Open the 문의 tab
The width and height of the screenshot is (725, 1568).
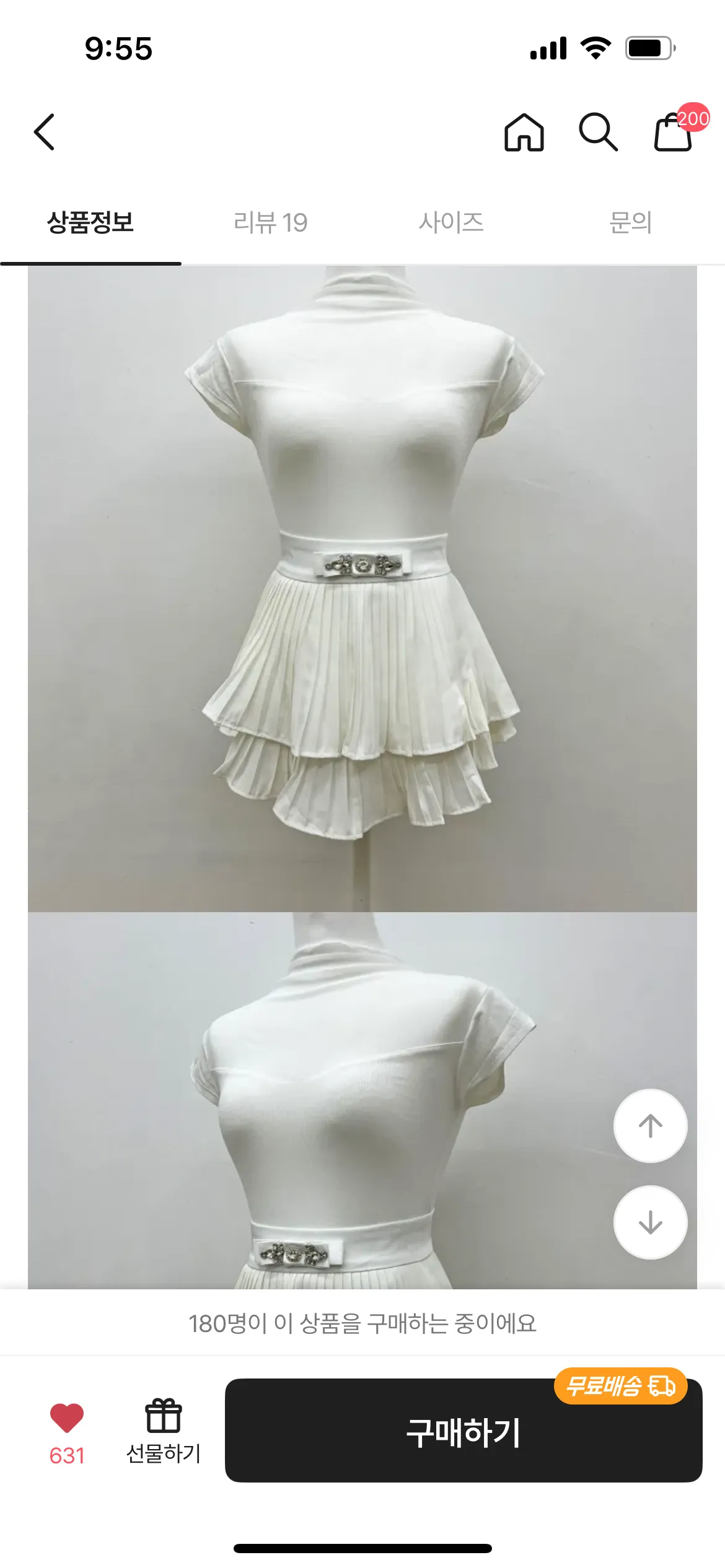tap(631, 222)
